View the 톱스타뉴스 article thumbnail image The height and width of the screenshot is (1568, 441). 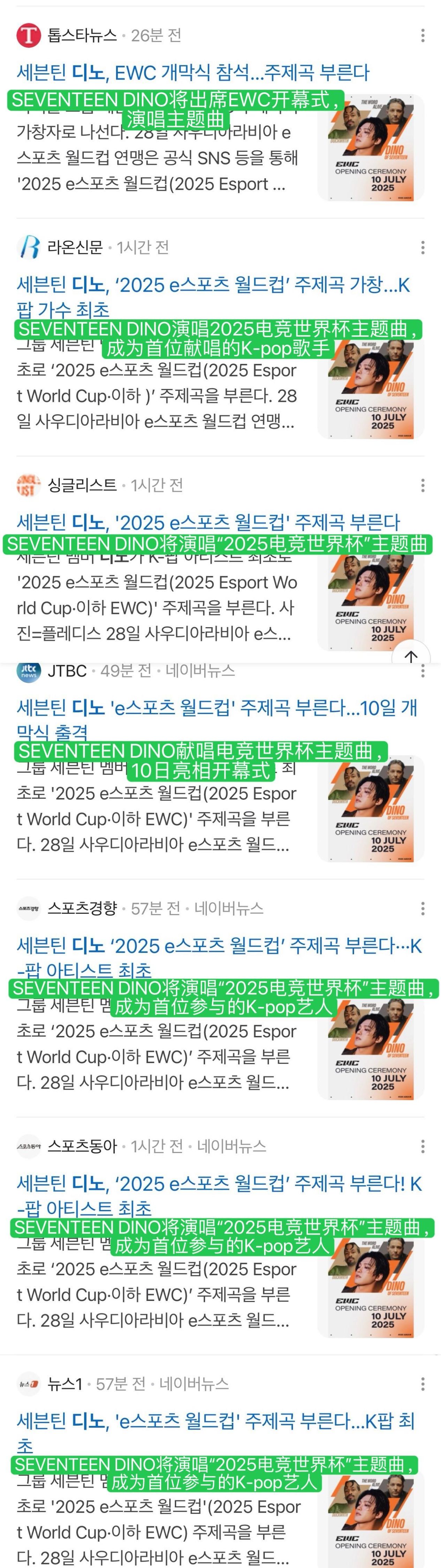pos(370,148)
